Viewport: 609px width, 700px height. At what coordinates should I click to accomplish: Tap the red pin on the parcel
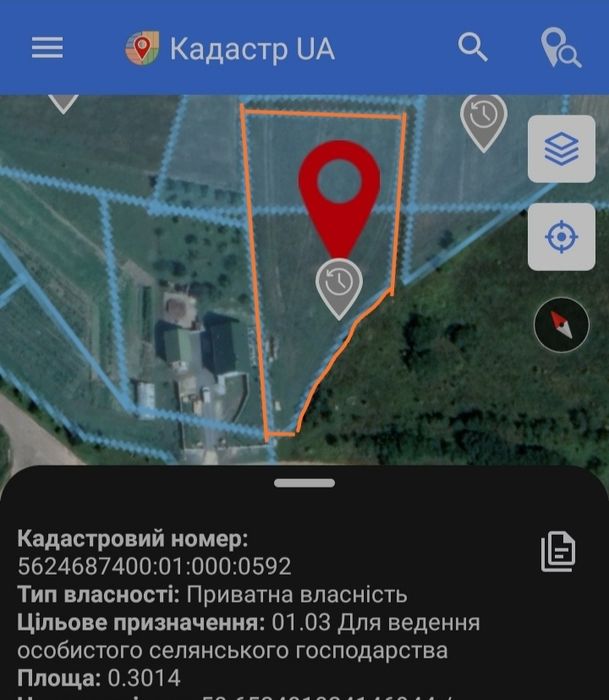tap(340, 190)
